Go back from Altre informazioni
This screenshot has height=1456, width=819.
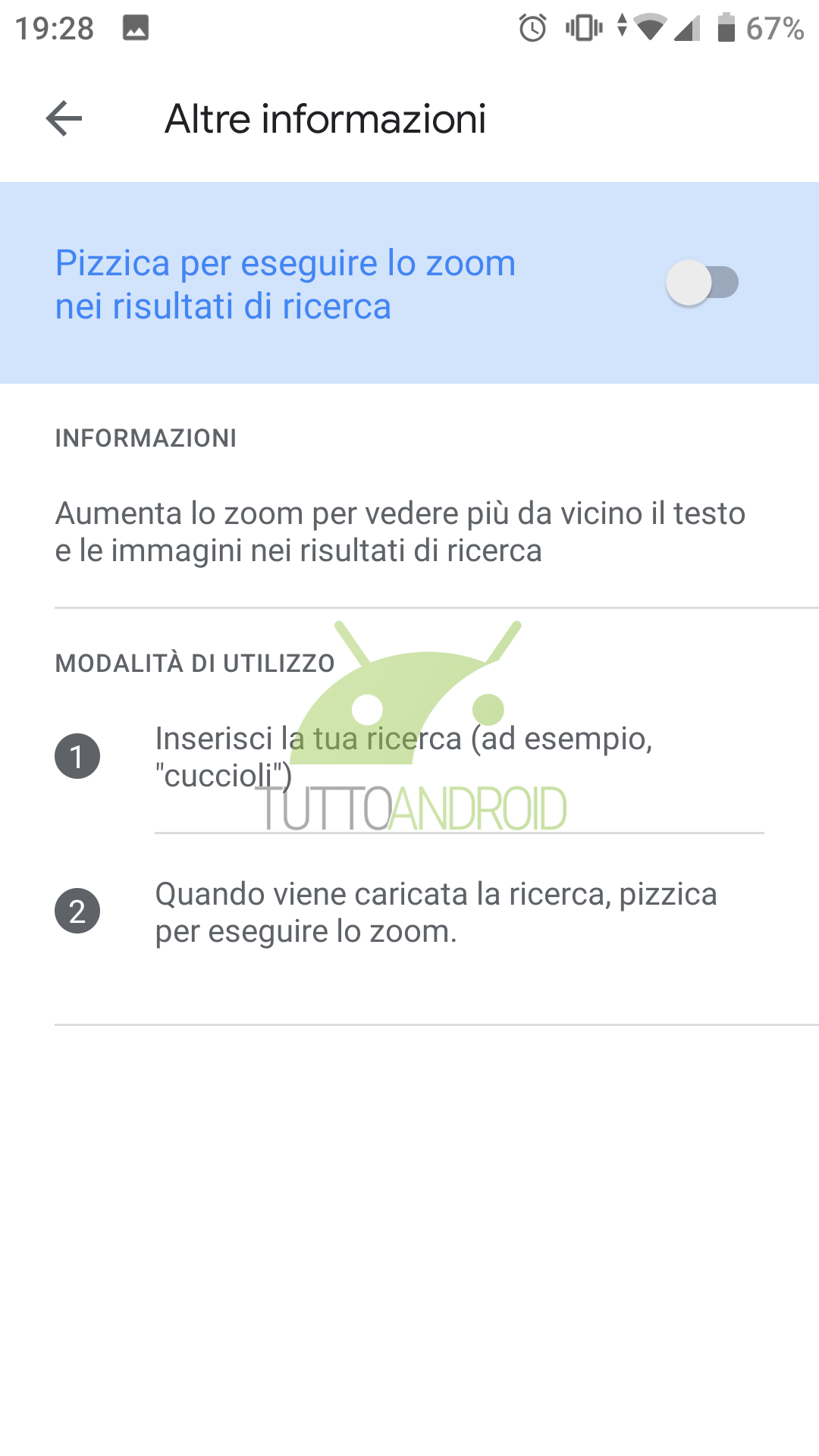point(64,118)
